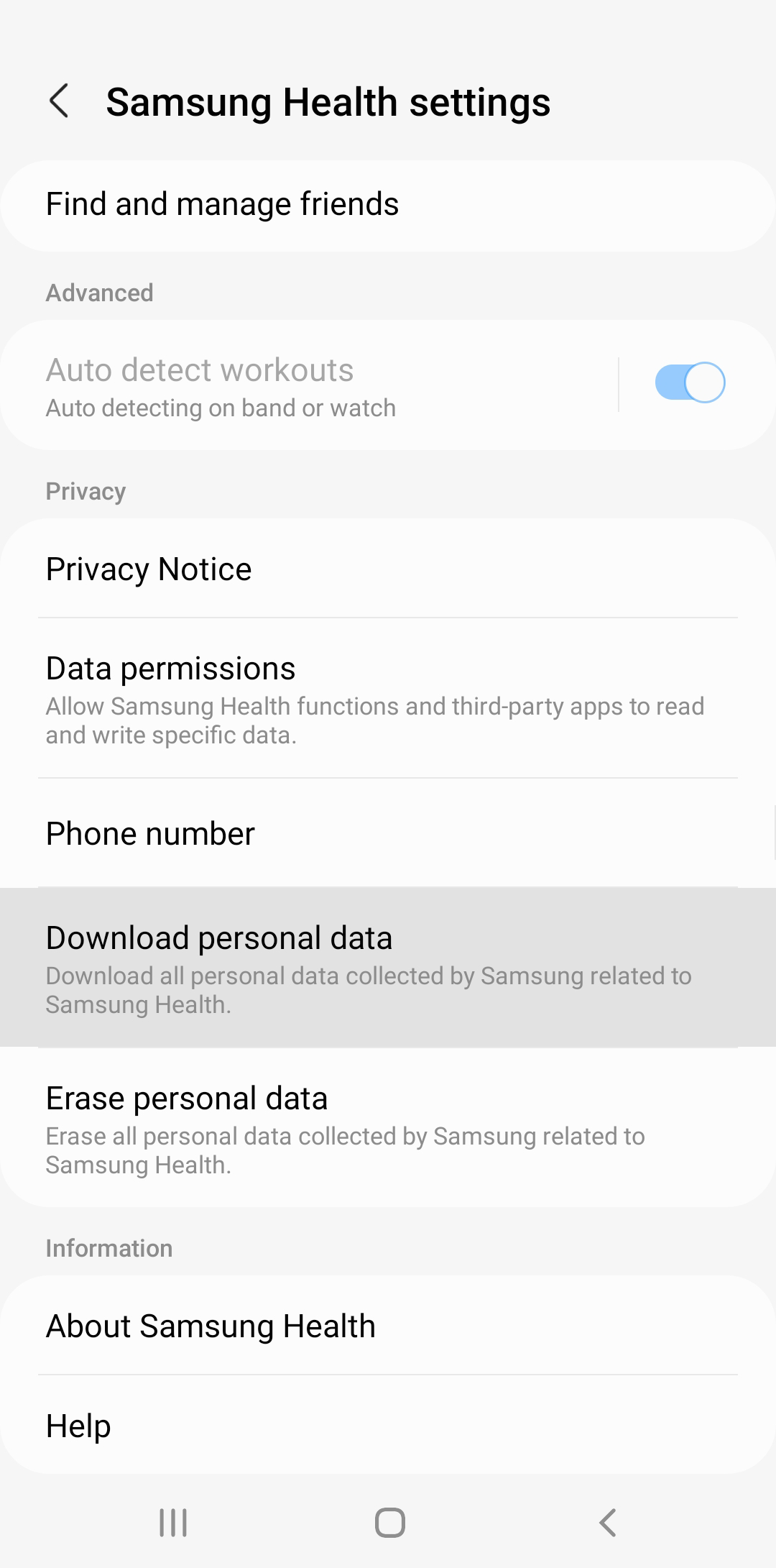Toggle the Auto detect workouts switch
The width and height of the screenshot is (776, 1568).
[690, 382]
